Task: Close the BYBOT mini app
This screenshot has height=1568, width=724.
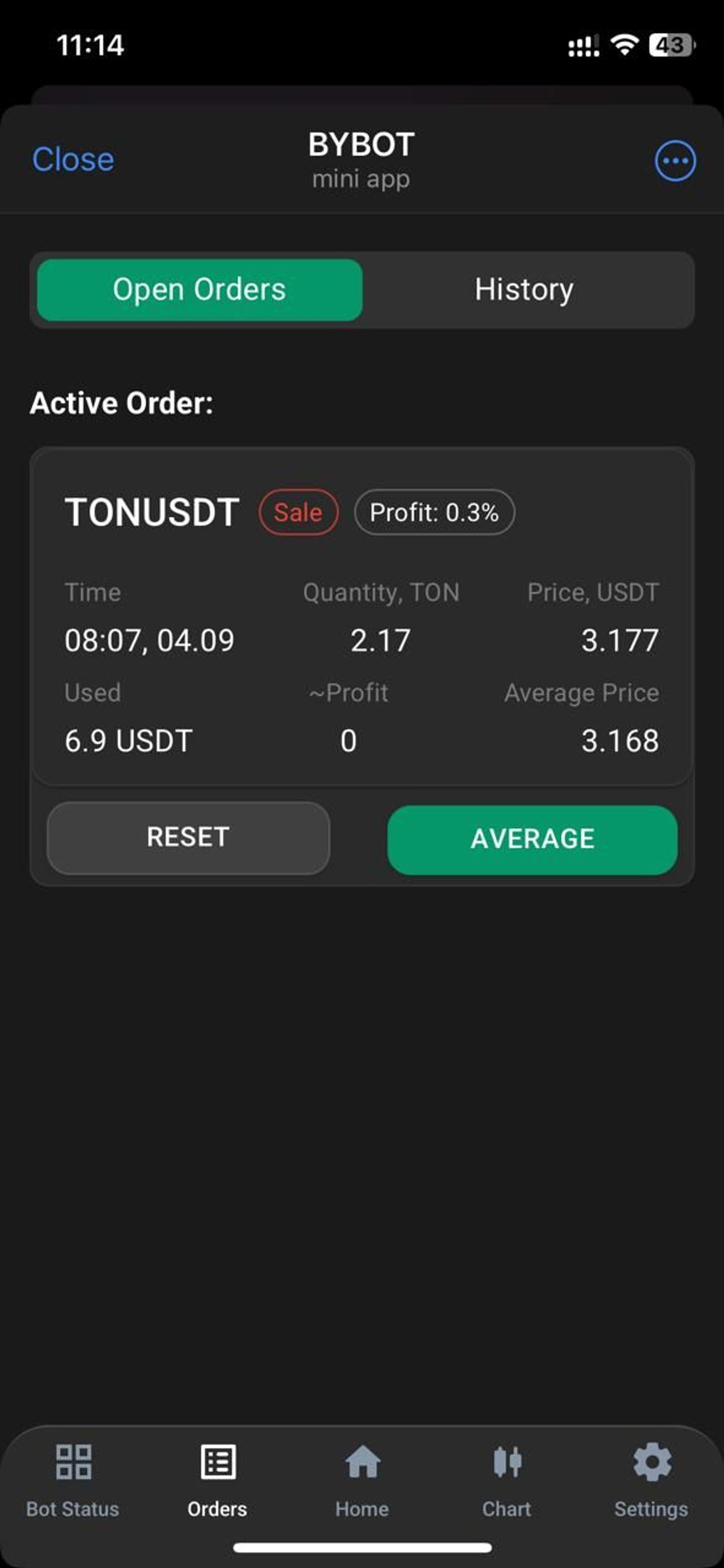Action: [x=73, y=159]
